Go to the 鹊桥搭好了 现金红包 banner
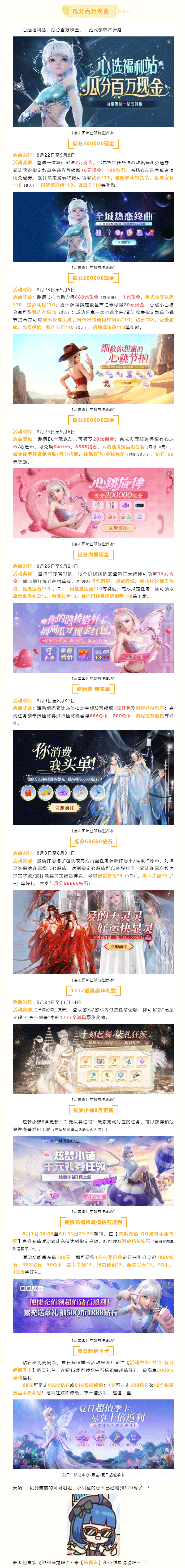Image resolution: width=185 pixels, height=1568 pixels. tap(92, 637)
